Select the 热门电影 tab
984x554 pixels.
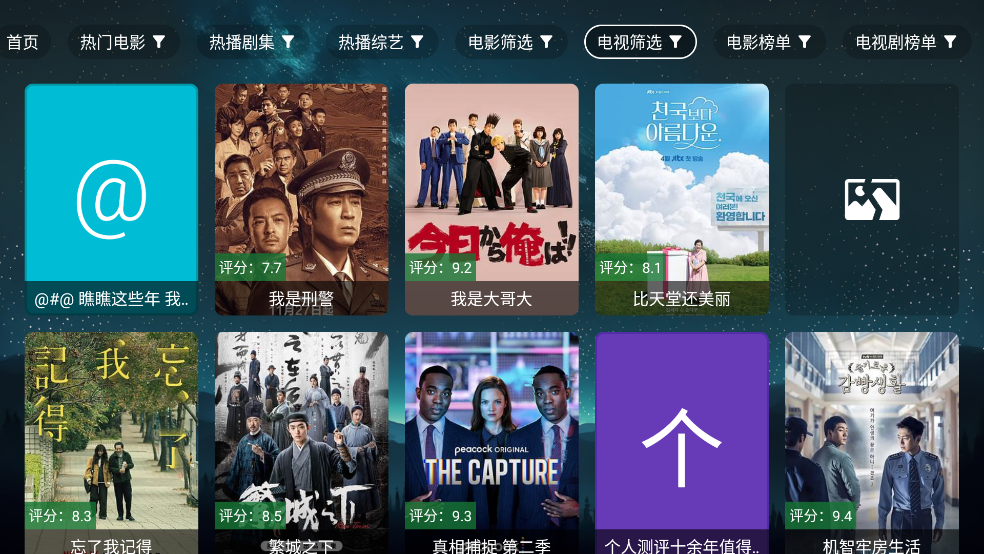tap(123, 42)
